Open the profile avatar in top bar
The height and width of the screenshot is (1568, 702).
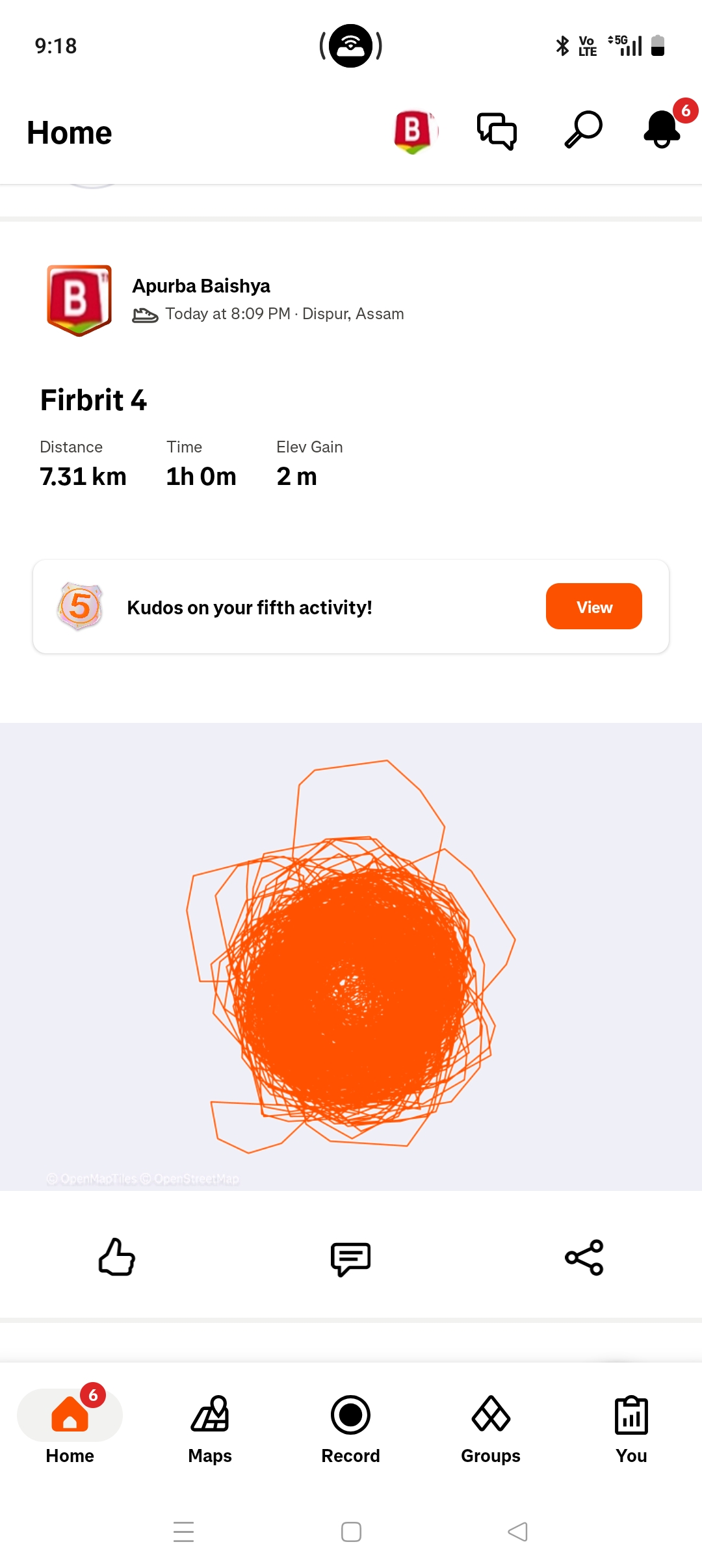414,131
